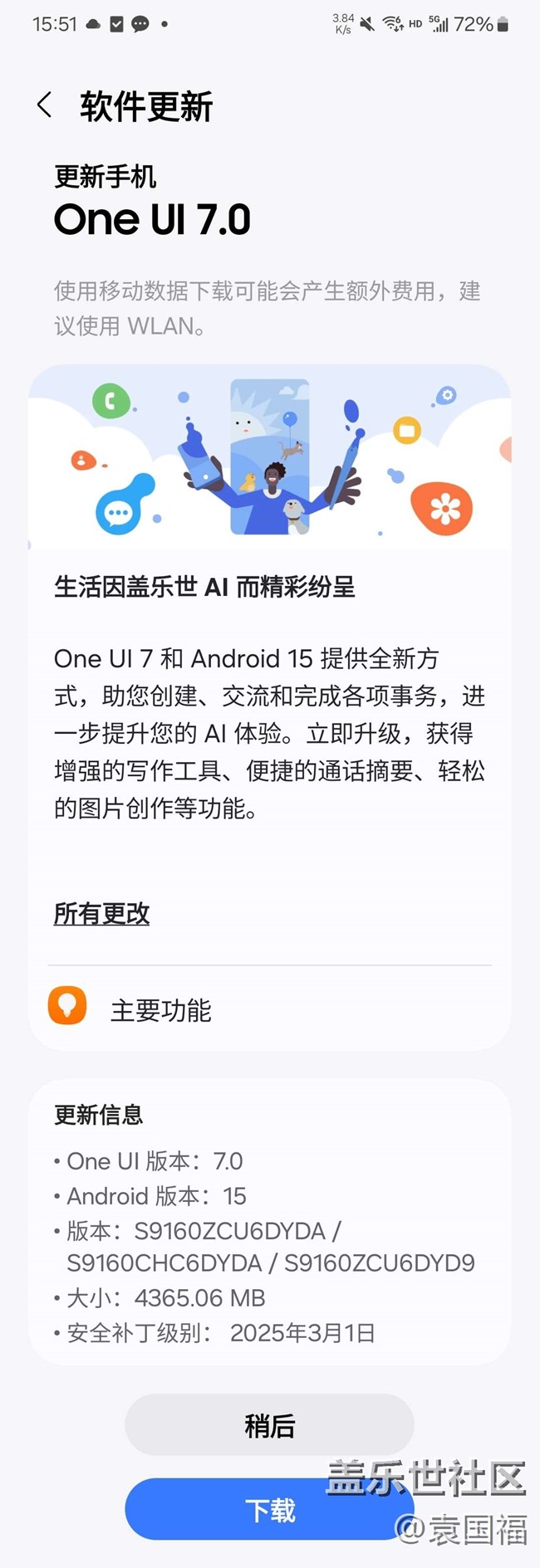The width and height of the screenshot is (540, 1568).
Task: Go back from 软件更新 page
Action: (x=45, y=105)
